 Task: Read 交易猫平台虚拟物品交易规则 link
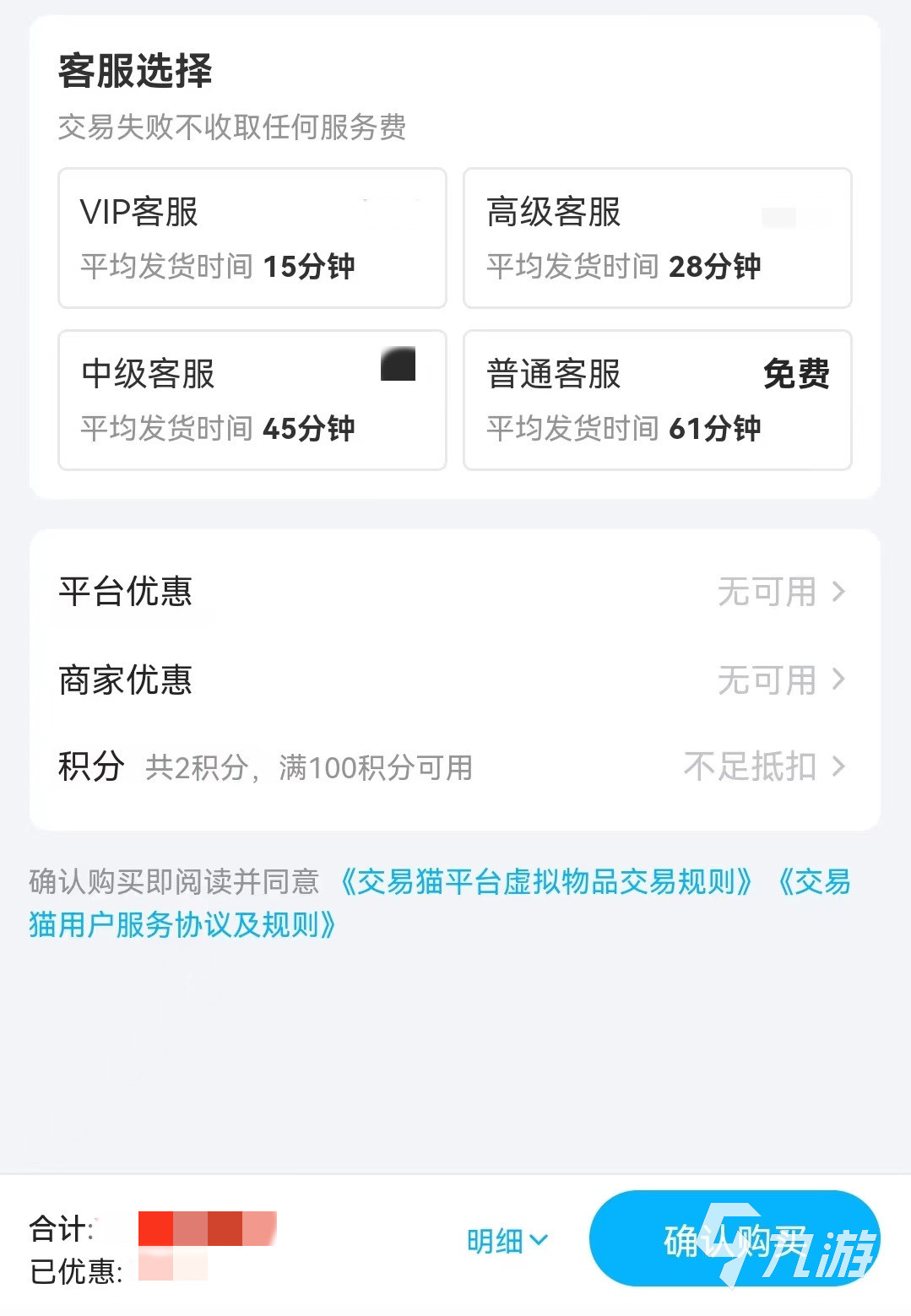tap(545, 882)
